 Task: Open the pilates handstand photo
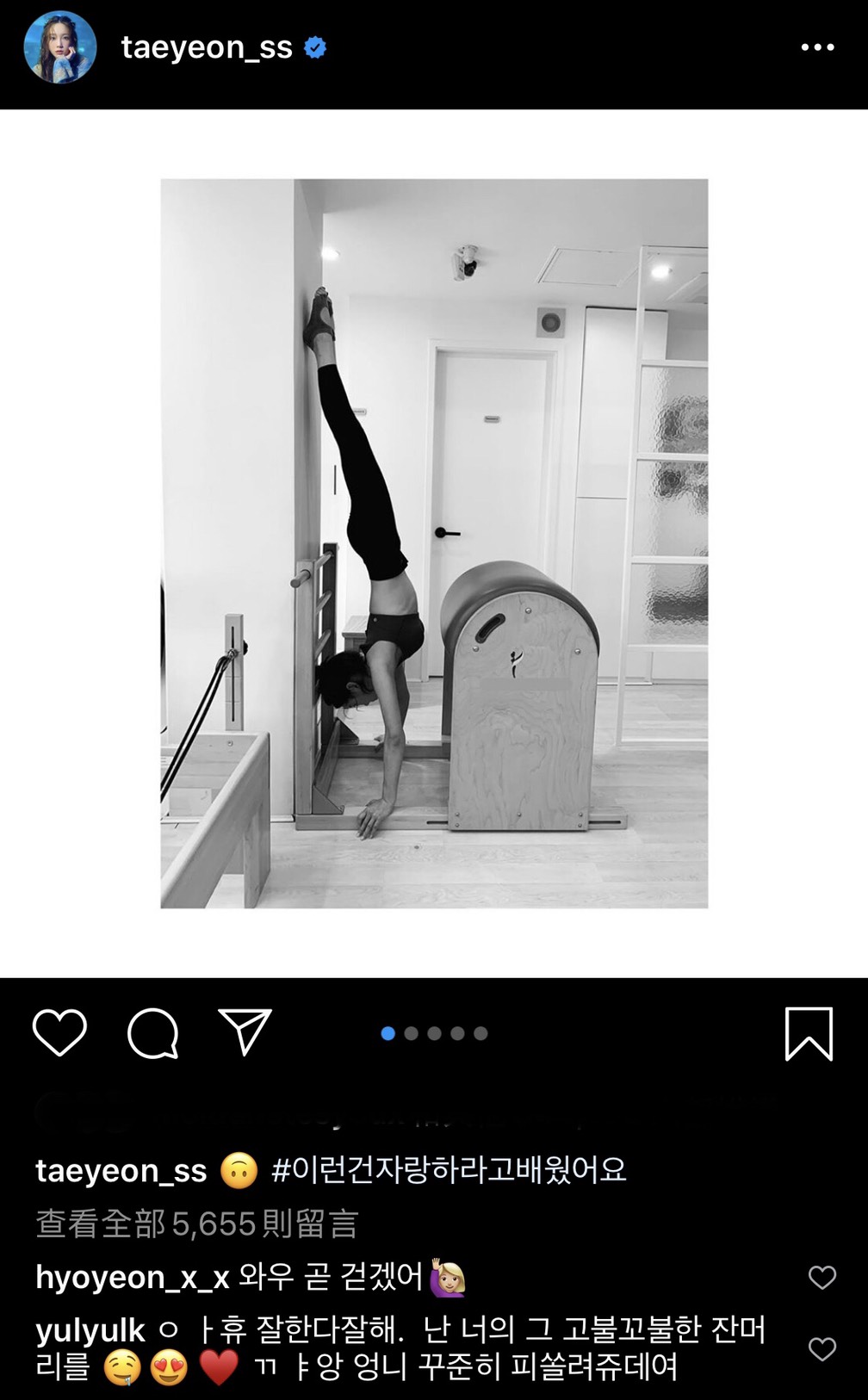[434, 543]
